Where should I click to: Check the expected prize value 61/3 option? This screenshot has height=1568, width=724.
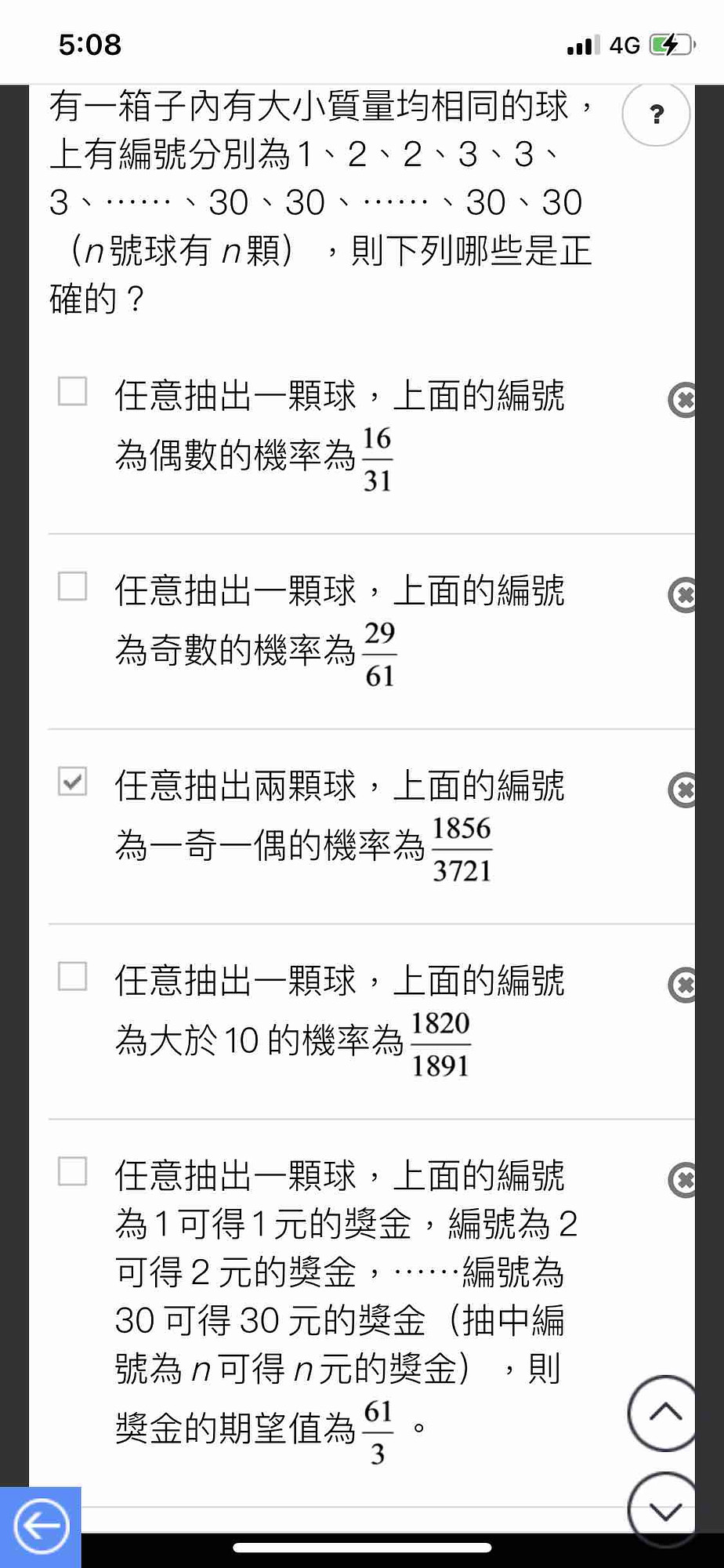pyautogui.click(x=72, y=1171)
